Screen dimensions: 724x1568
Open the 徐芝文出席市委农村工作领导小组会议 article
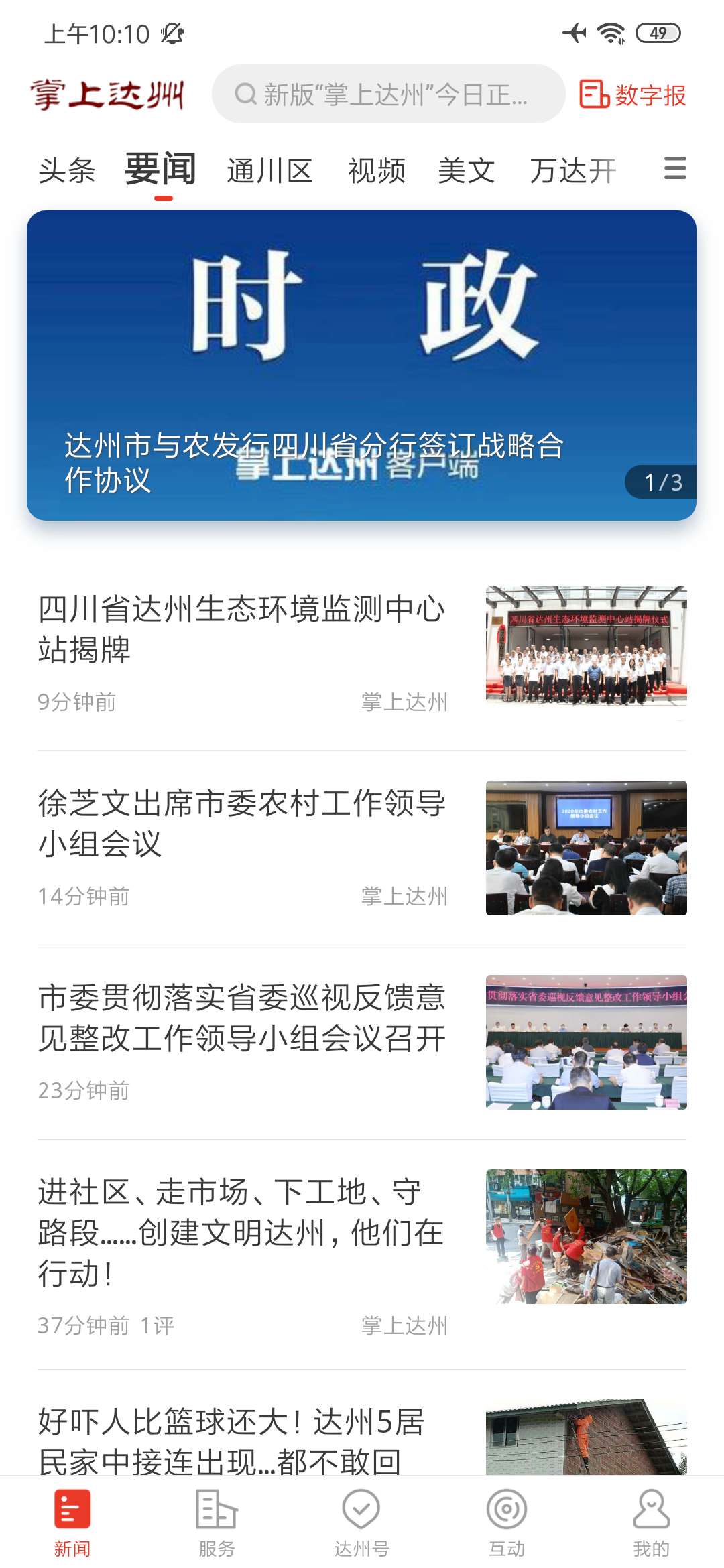[241, 823]
